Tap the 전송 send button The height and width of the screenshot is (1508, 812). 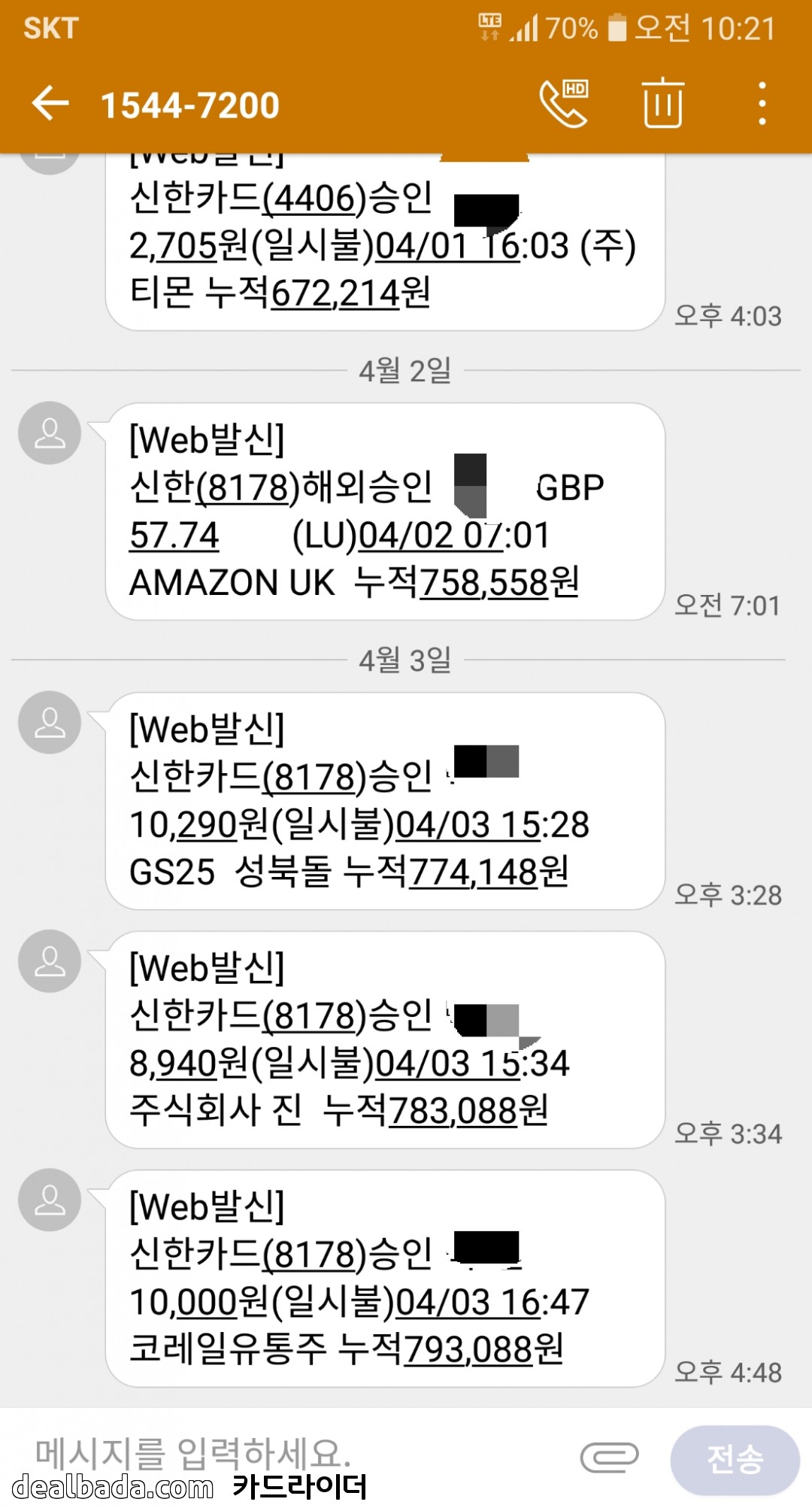[x=735, y=1460]
